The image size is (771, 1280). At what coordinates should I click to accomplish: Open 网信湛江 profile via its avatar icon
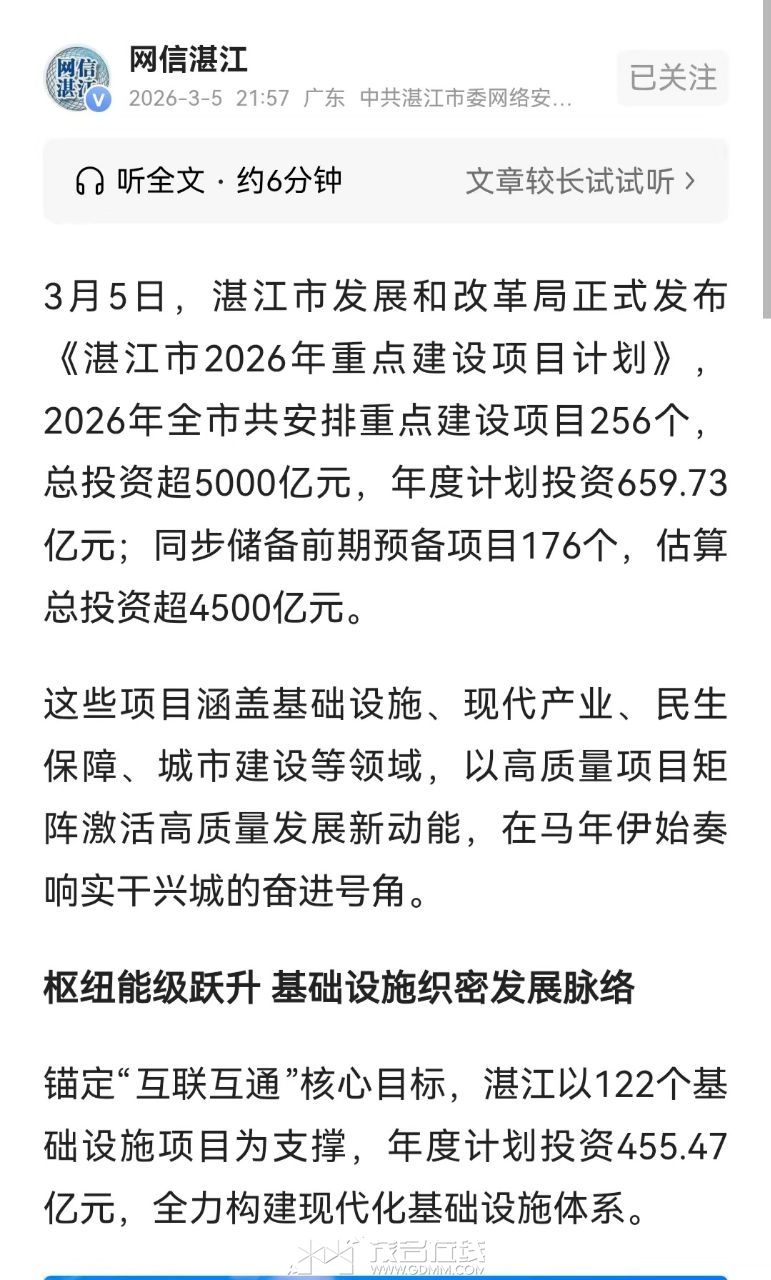78,75
